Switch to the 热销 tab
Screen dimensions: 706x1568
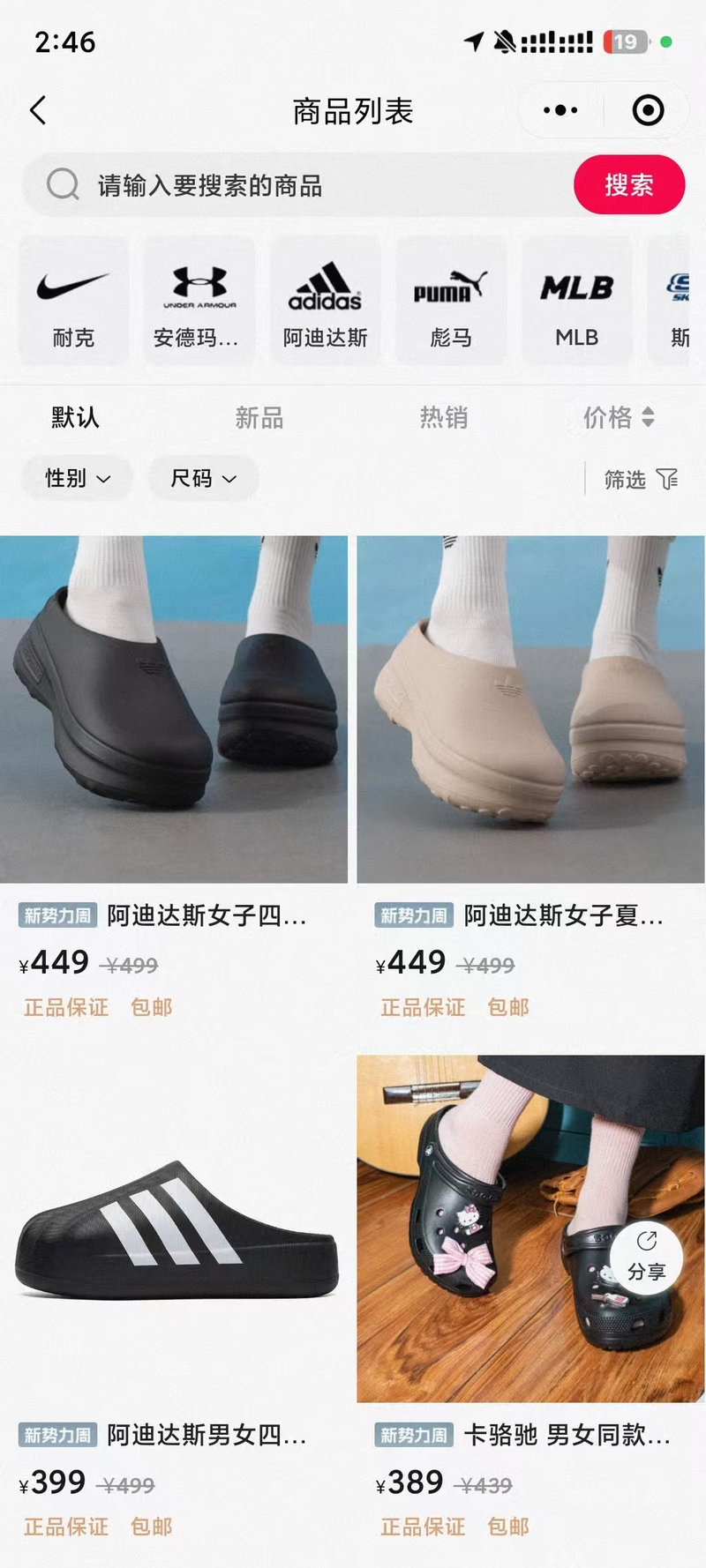(444, 417)
